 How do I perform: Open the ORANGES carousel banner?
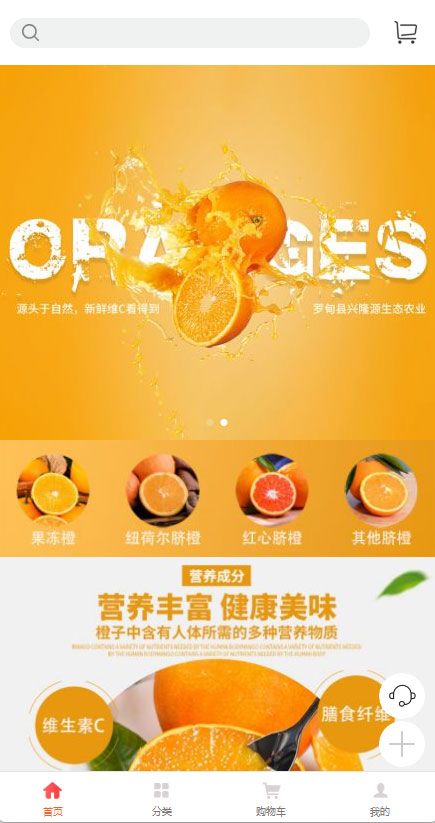click(x=217, y=252)
